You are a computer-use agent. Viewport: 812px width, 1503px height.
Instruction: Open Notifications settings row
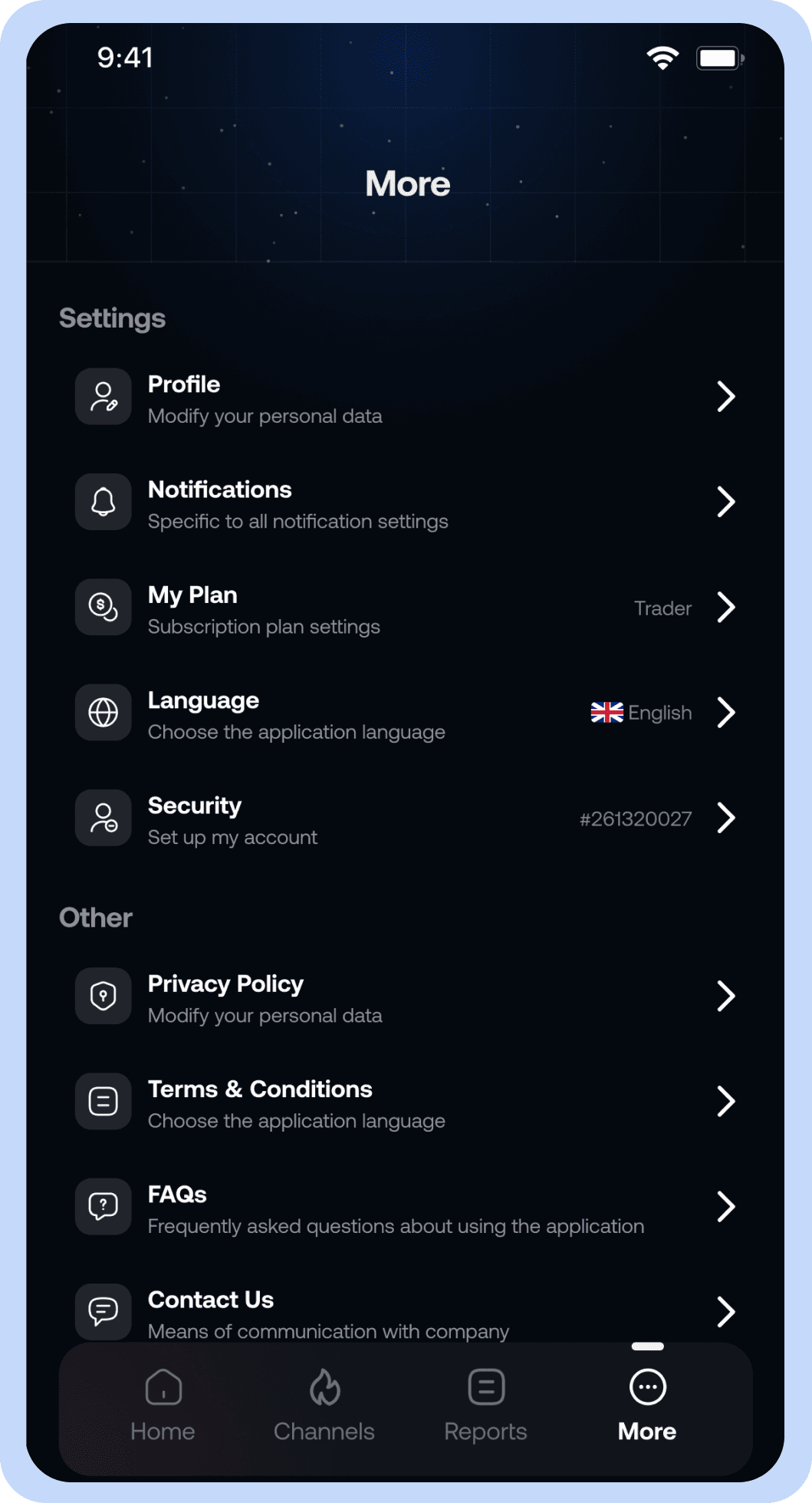click(405, 503)
